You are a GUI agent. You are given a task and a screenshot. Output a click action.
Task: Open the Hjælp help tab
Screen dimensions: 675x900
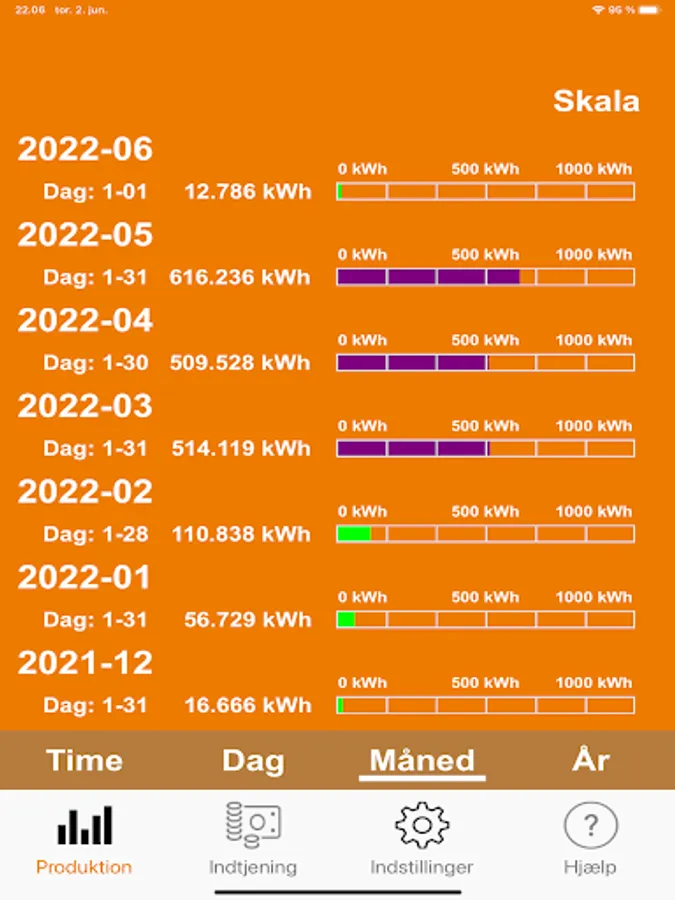(590, 840)
